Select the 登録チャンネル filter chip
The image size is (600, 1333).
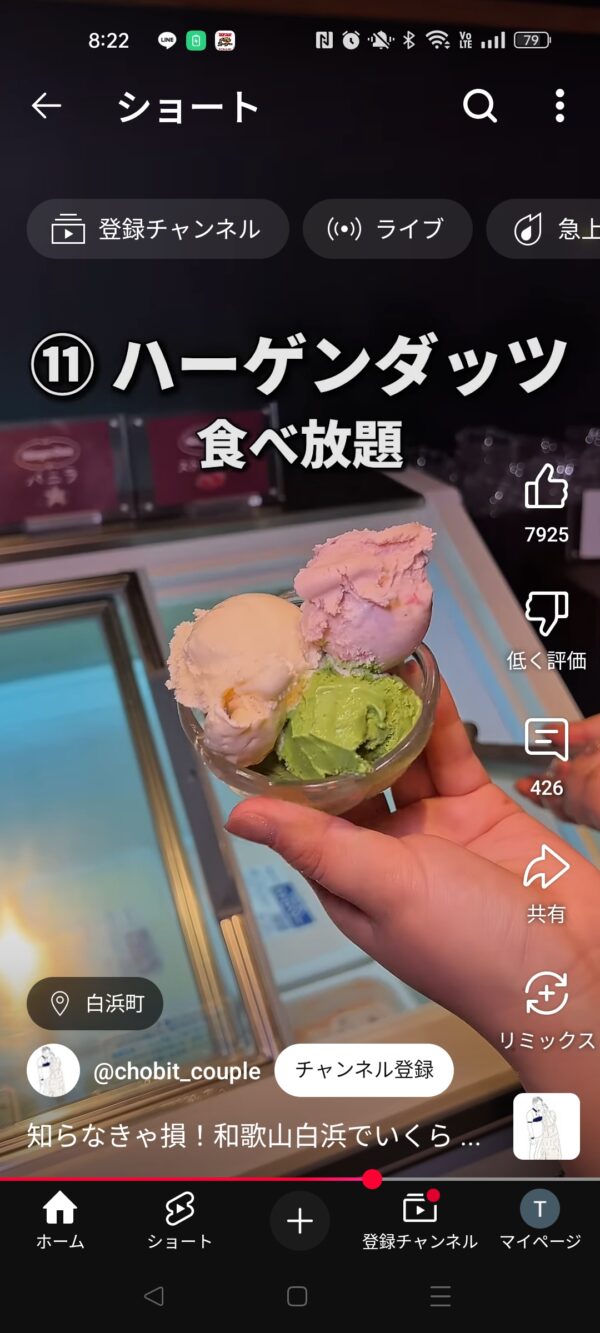(157, 229)
